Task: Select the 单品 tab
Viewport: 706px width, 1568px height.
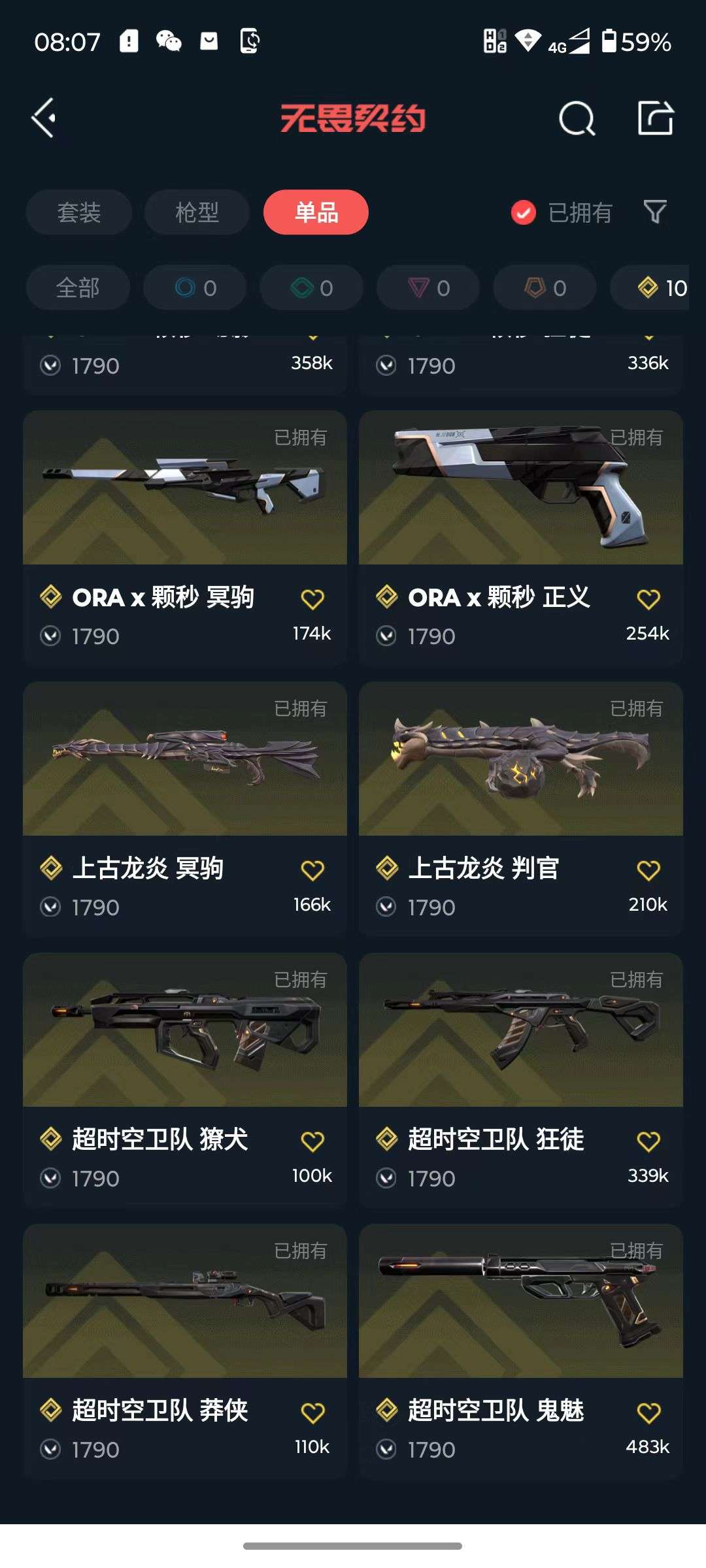Action: [316, 212]
